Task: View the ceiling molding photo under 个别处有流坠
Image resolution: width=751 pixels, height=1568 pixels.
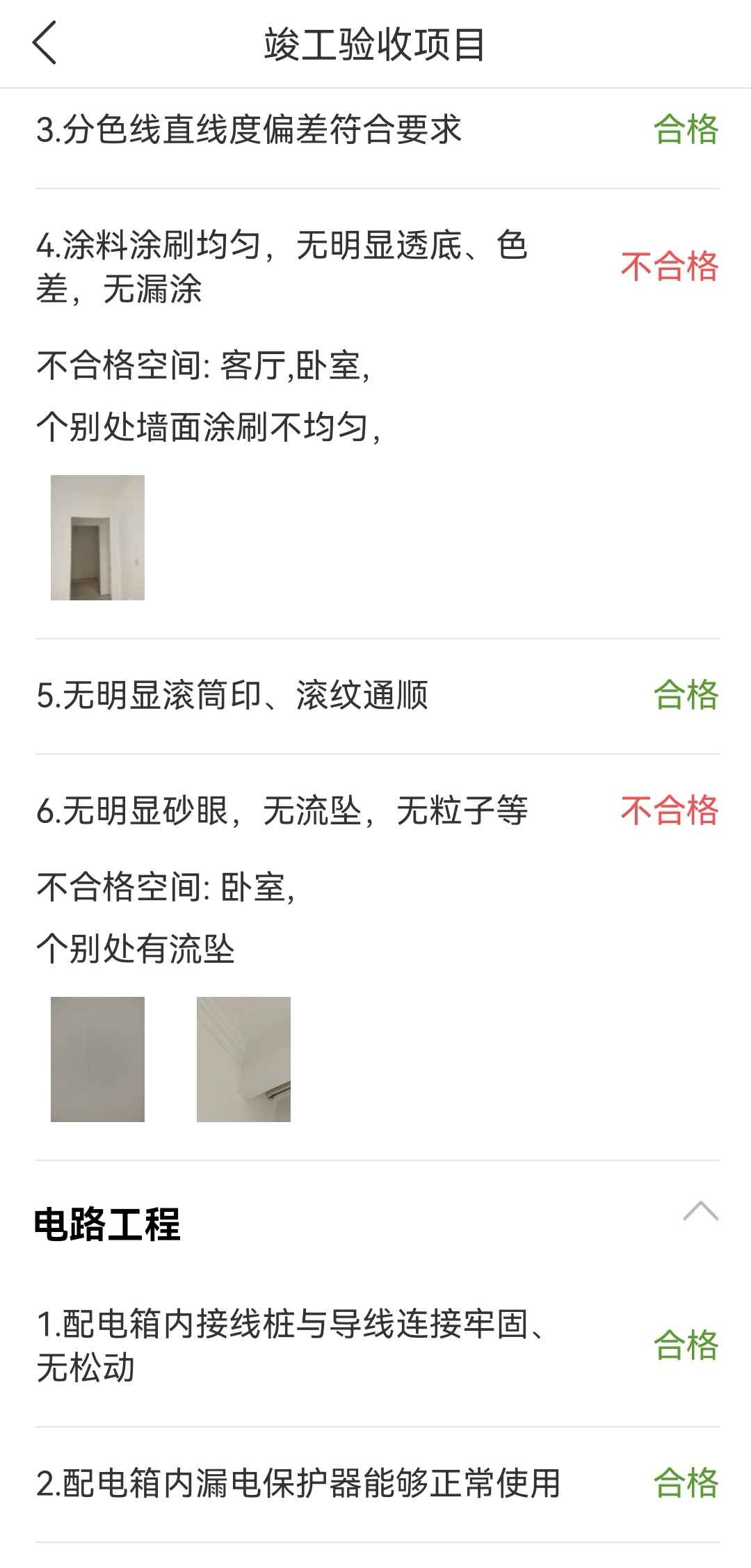Action: point(243,1059)
